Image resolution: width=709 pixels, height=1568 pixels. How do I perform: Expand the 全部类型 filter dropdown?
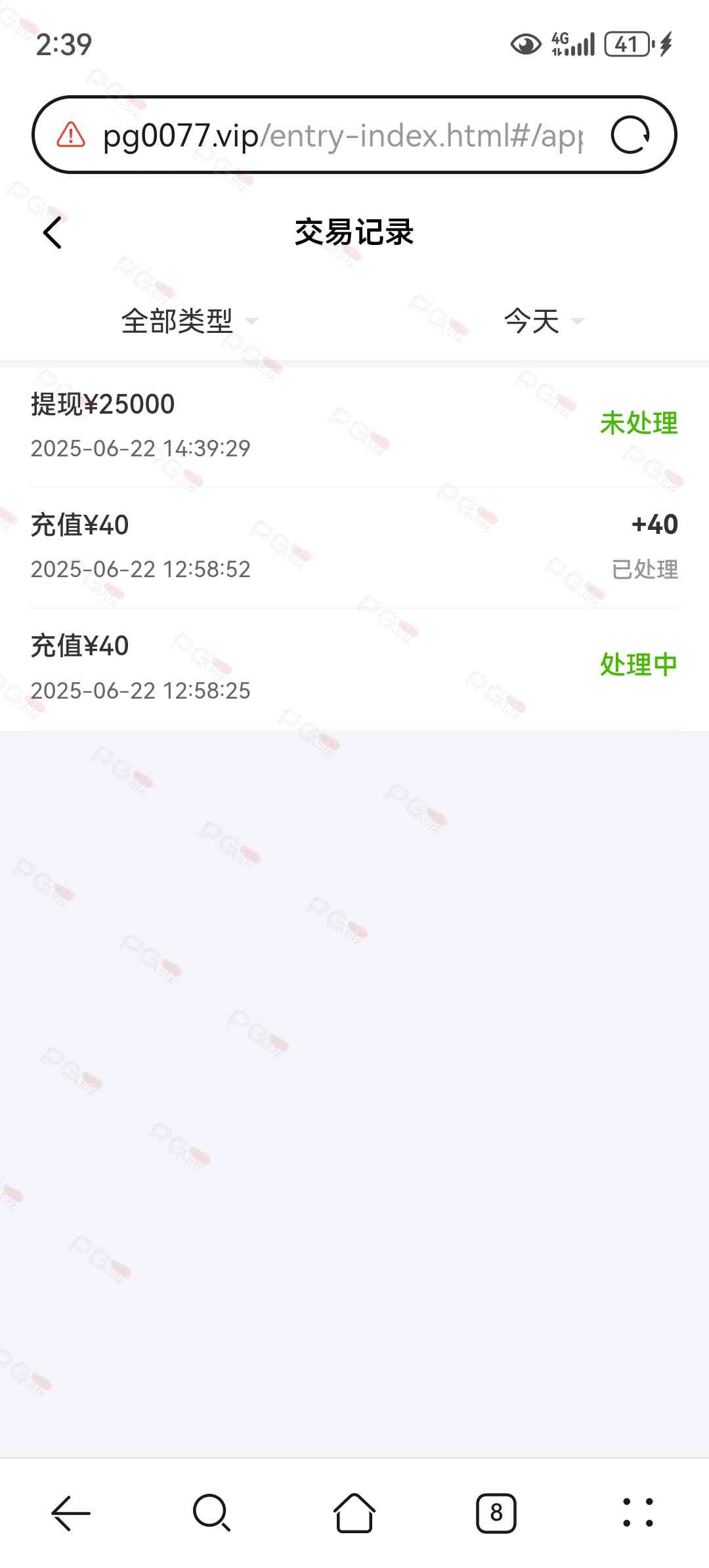pyautogui.click(x=189, y=321)
